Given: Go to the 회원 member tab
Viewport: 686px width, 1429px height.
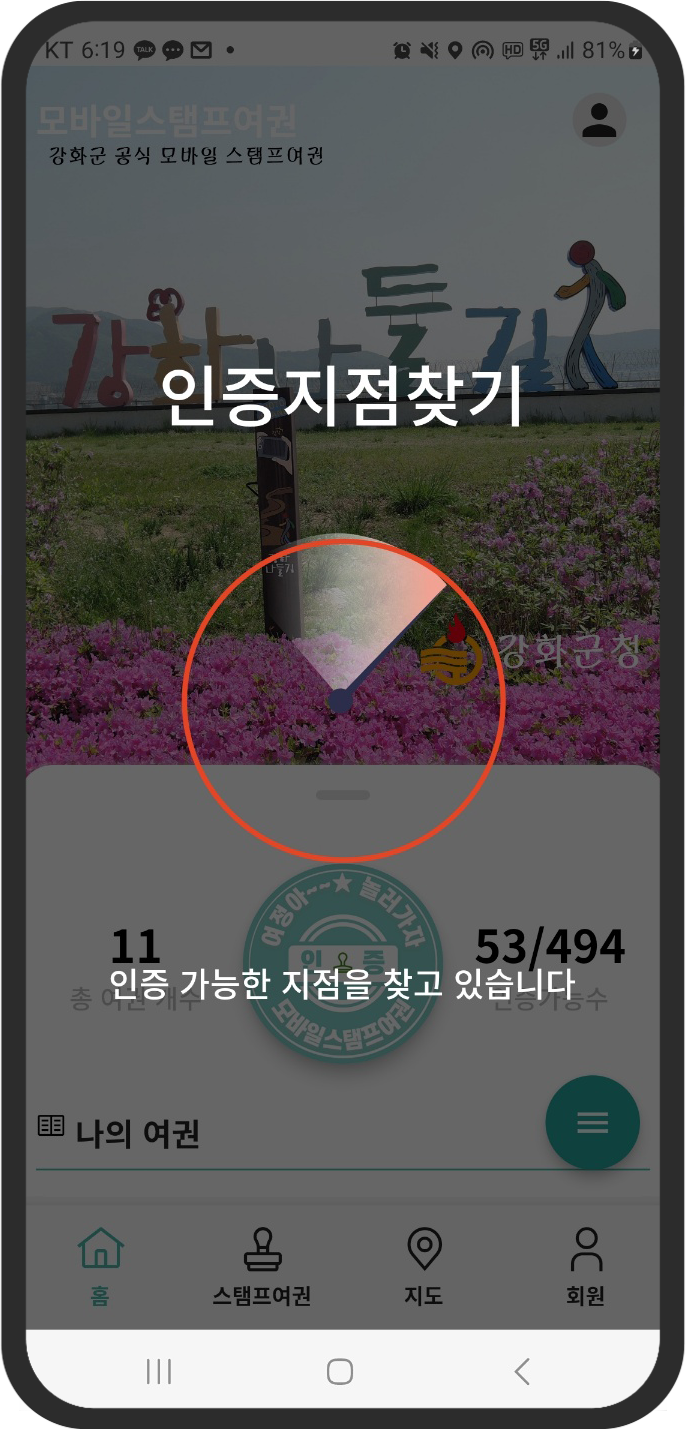Looking at the screenshot, I should coord(586,1267).
